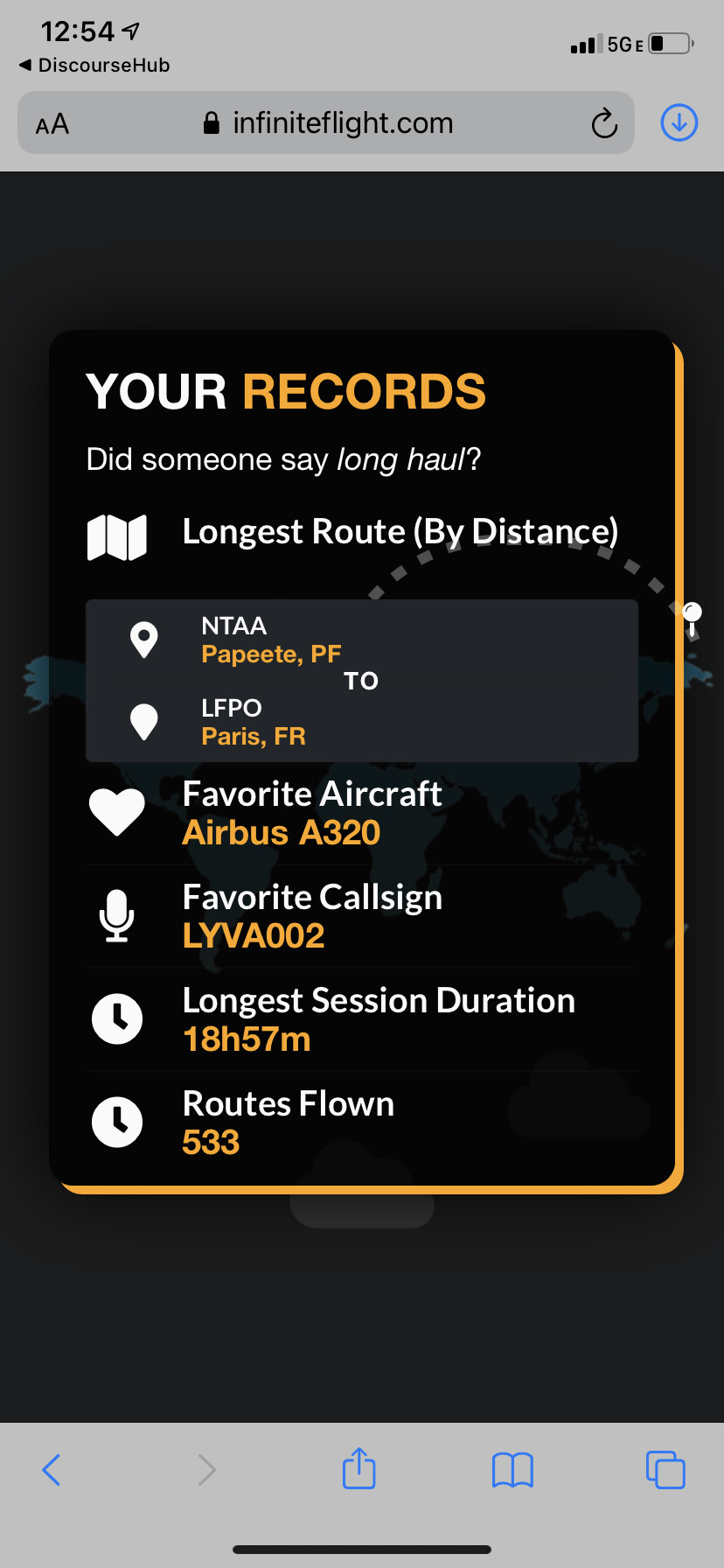Go back to the previous page
This screenshot has width=724, height=1568.
pos(52,1470)
